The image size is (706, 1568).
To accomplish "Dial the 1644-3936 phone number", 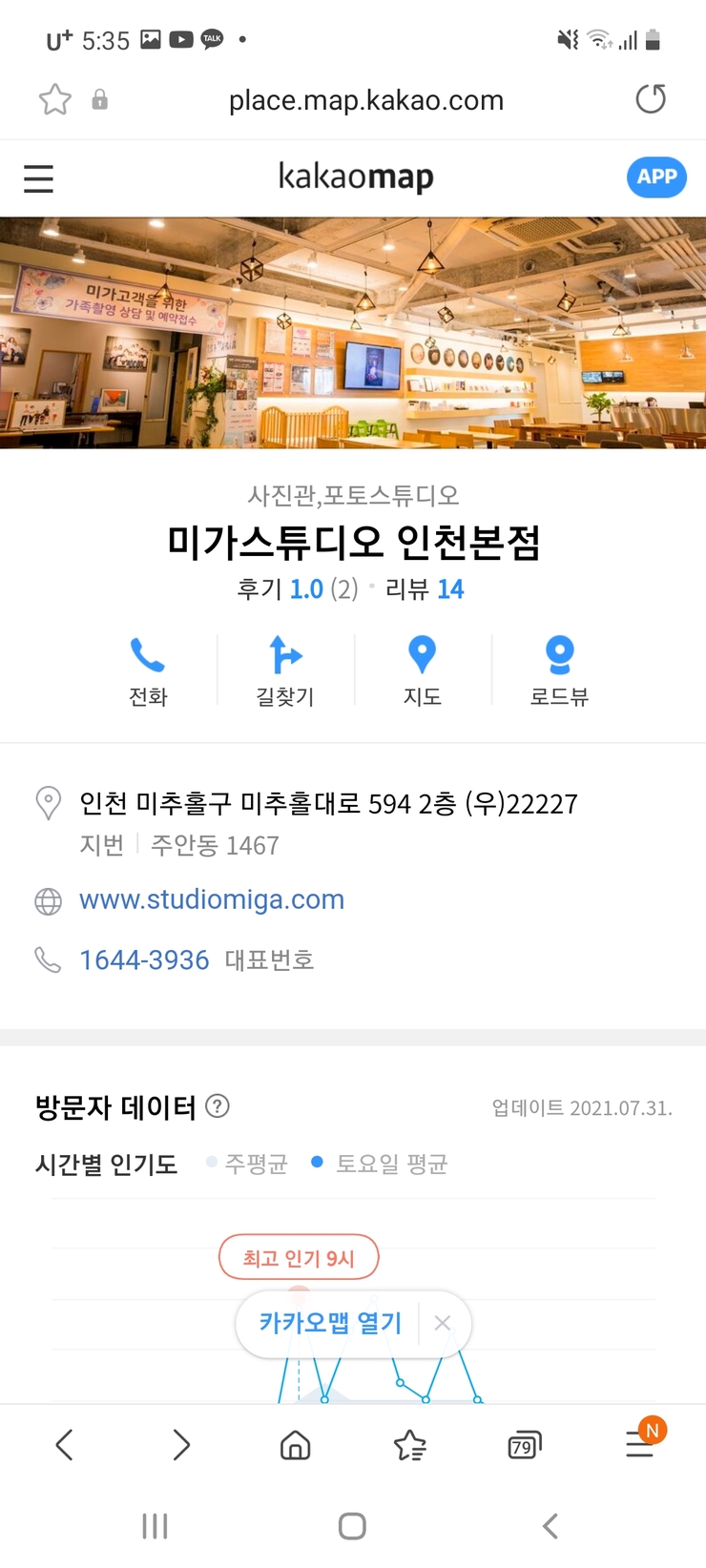I will (144, 959).
